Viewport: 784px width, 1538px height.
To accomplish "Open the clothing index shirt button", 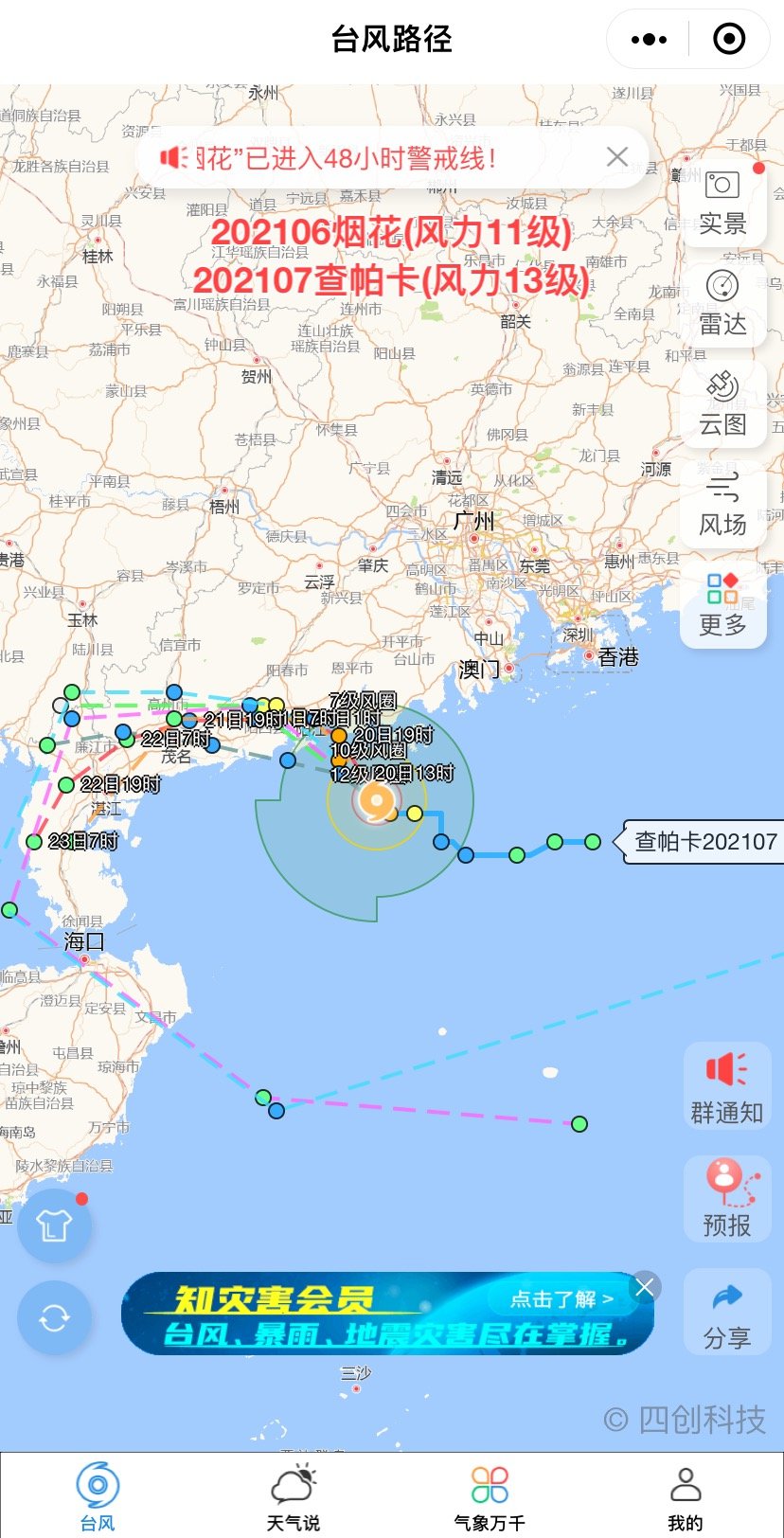I will click(x=54, y=1225).
